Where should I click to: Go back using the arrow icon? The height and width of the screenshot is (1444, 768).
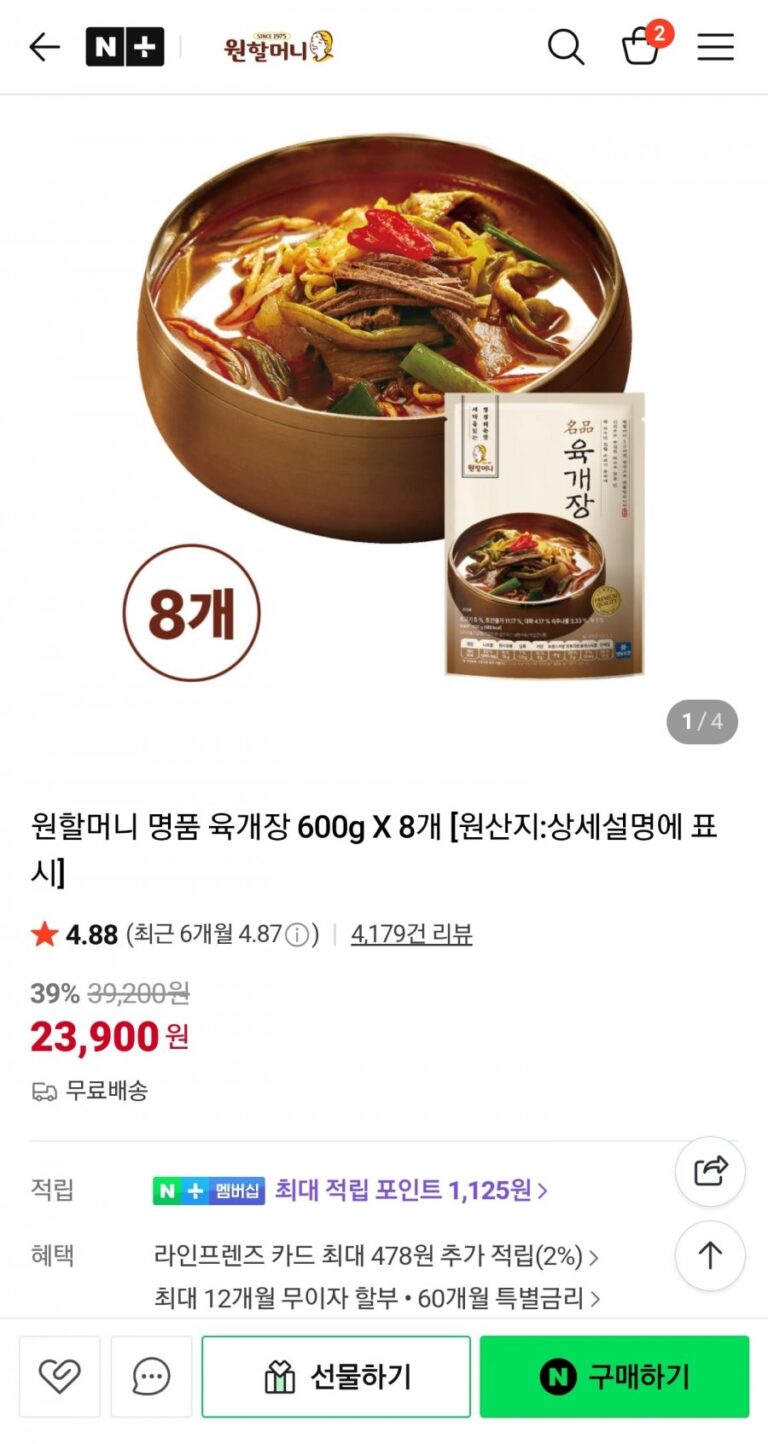(x=45, y=47)
